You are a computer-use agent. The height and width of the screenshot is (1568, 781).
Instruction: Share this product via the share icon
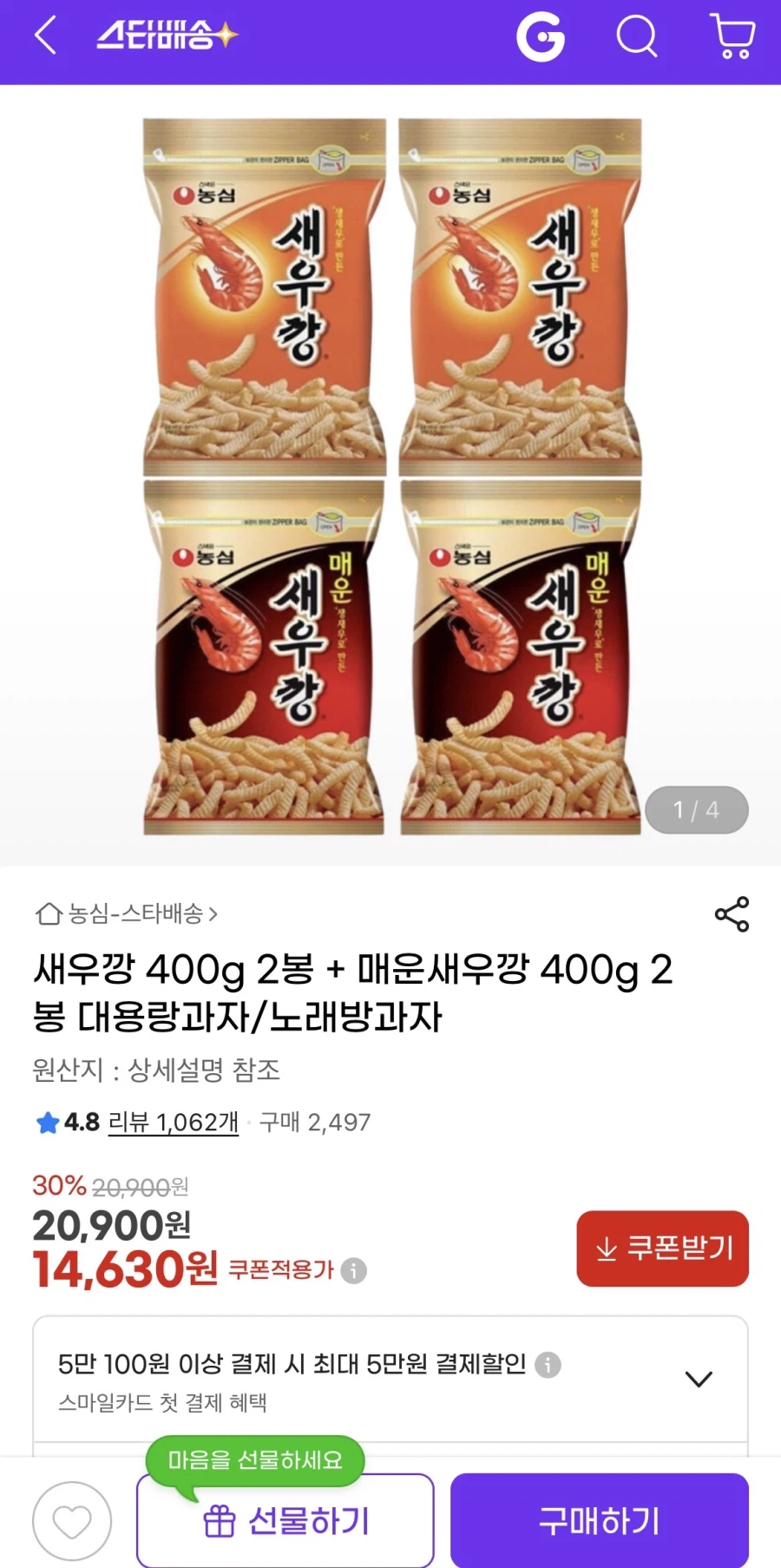(x=732, y=914)
